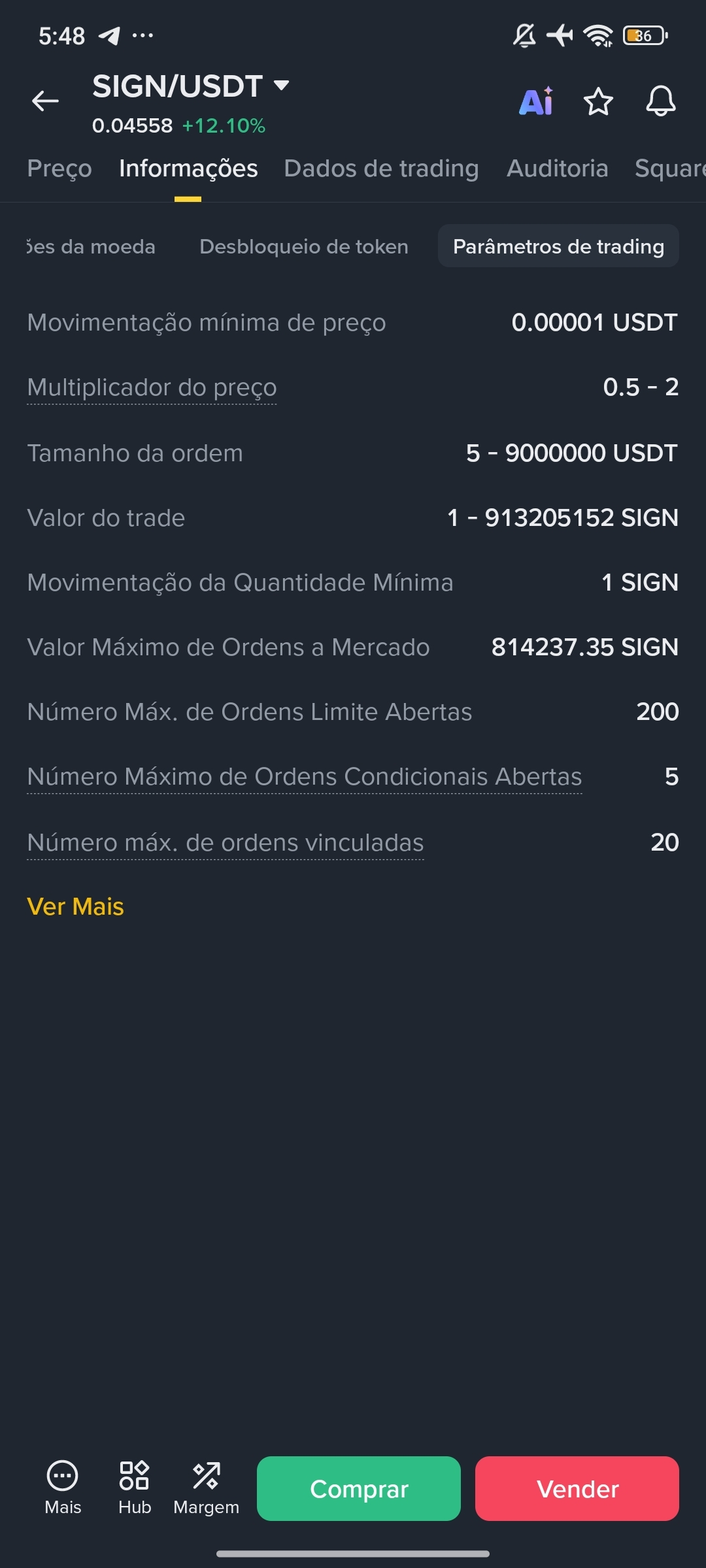Image resolution: width=706 pixels, height=1568 pixels.
Task: Show info about Multiplicador do preço
Action: pyautogui.click(x=152, y=387)
